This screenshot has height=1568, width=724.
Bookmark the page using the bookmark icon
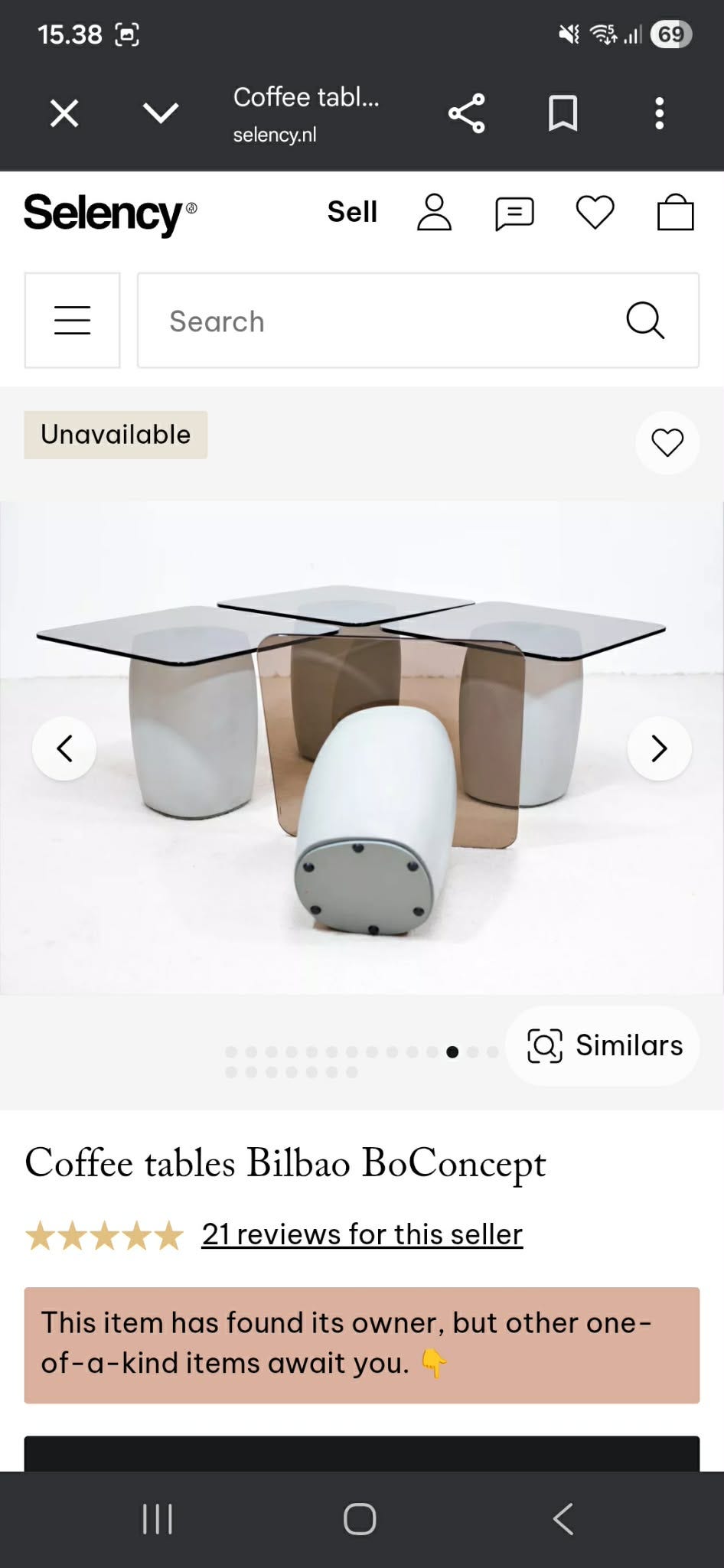tap(563, 113)
